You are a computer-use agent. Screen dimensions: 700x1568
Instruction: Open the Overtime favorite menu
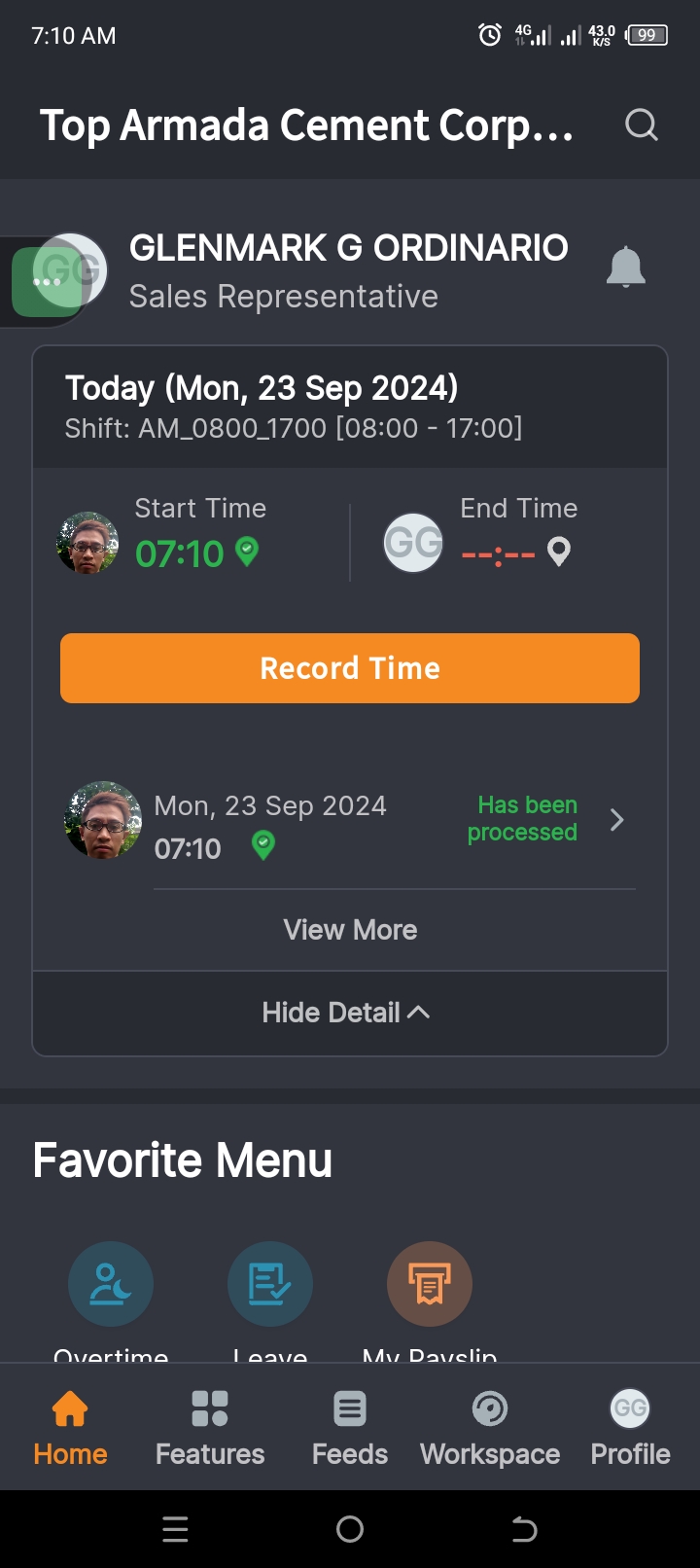[111, 1284]
